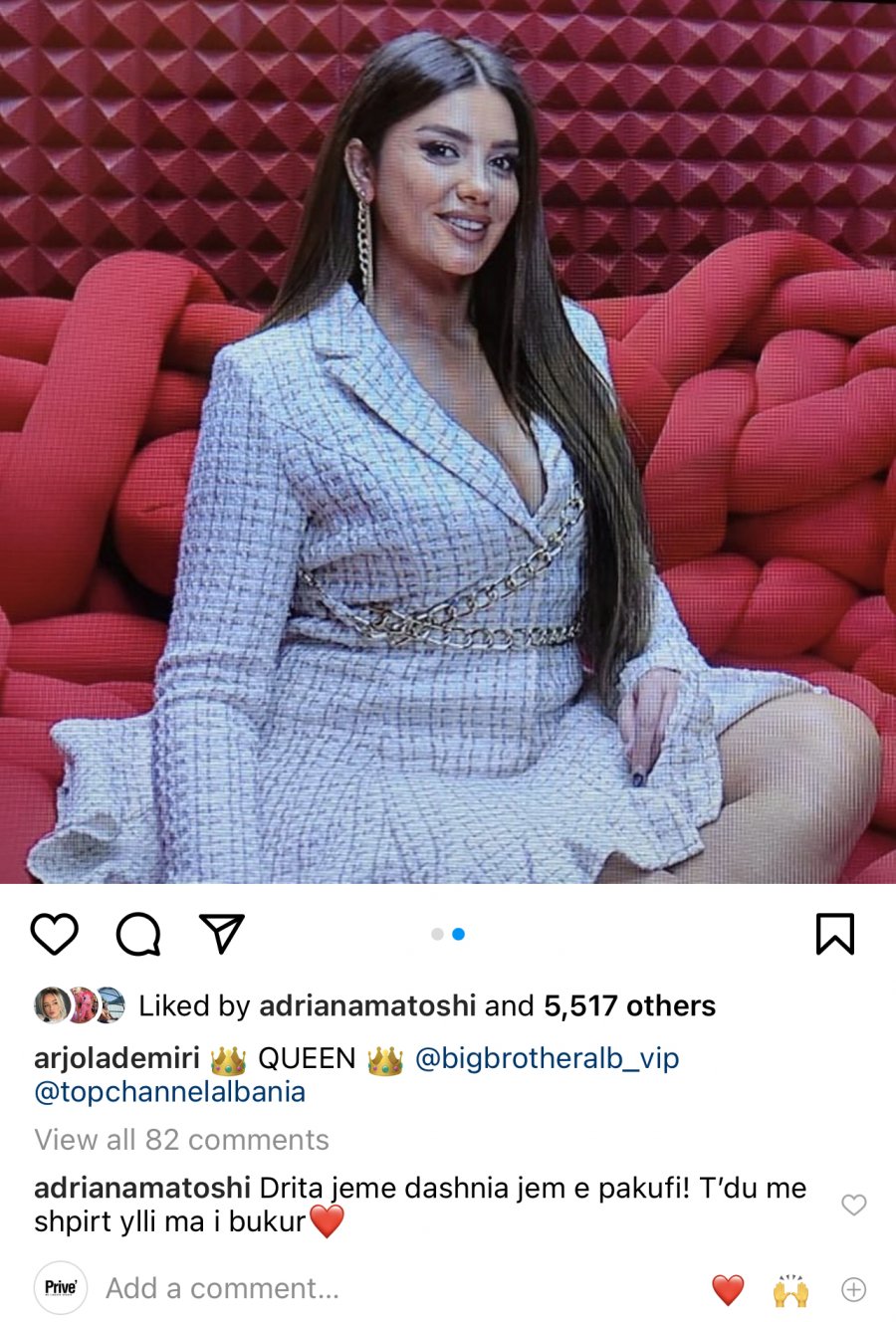Screen dimensions: 896x1322
Task: Insert the raised hands quick emoji
Action: point(790,1290)
